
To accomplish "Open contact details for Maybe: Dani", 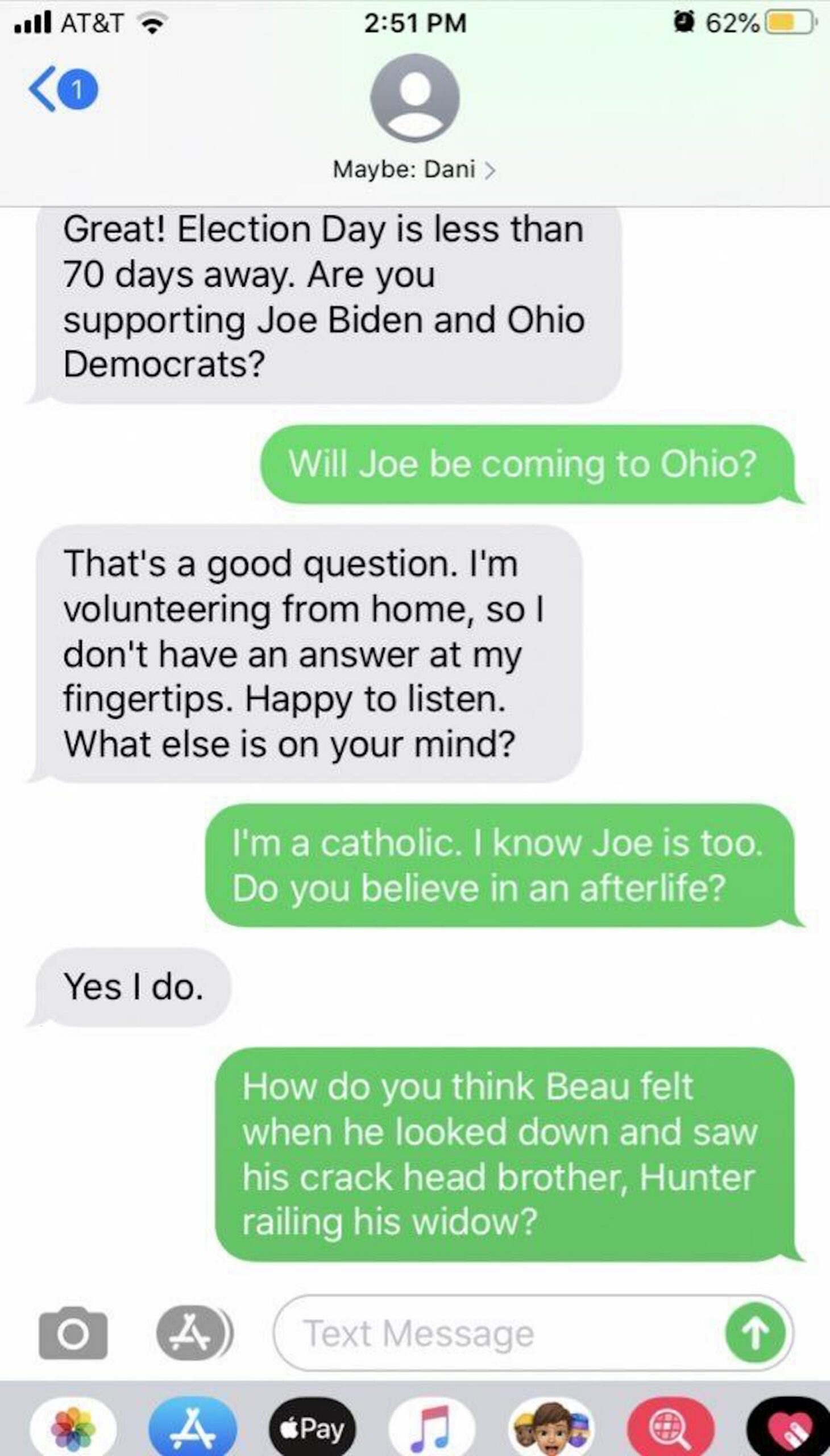I will pyautogui.click(x=414, y=169).
